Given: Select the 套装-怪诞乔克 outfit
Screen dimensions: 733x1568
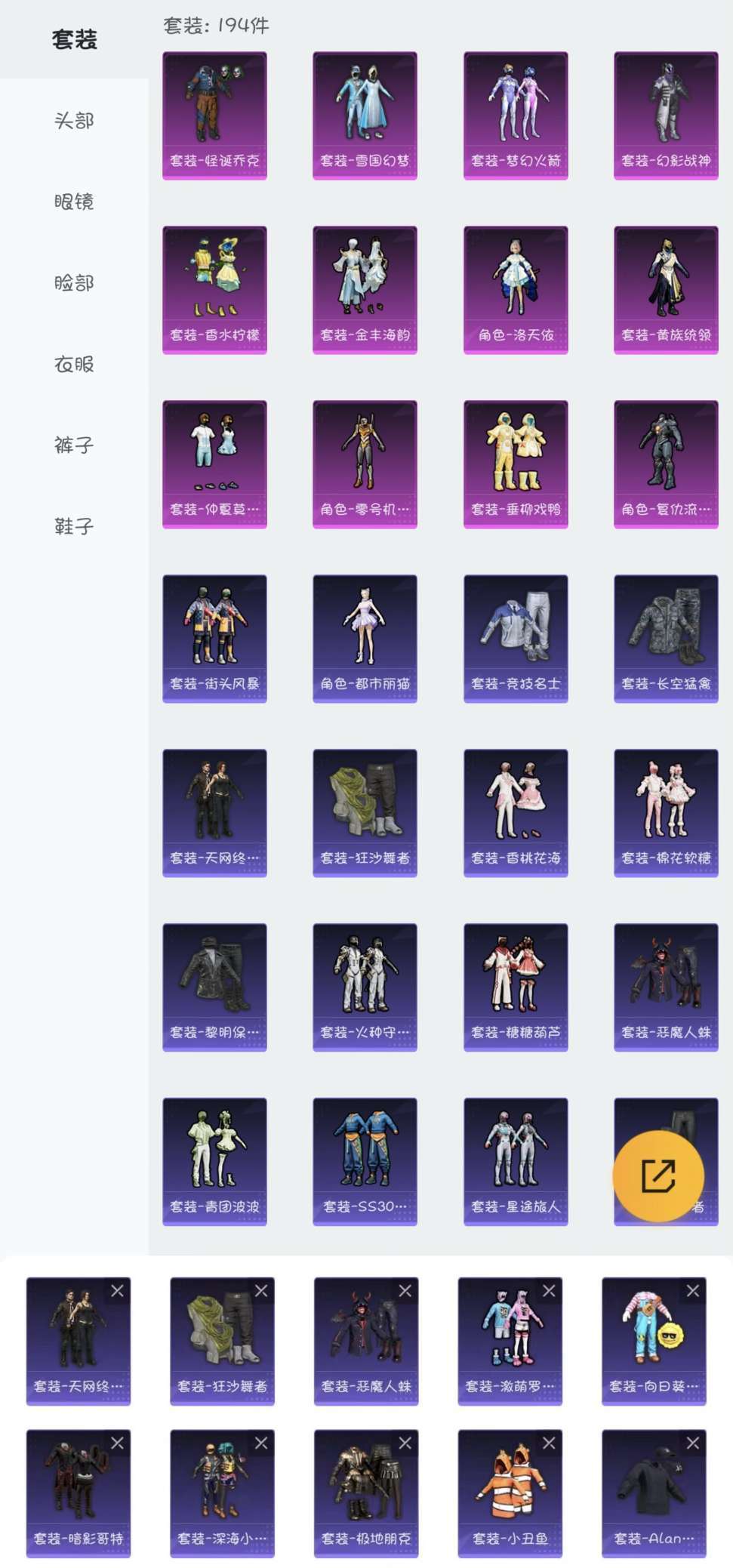Looking at the screenshot, I should [214, 116].
